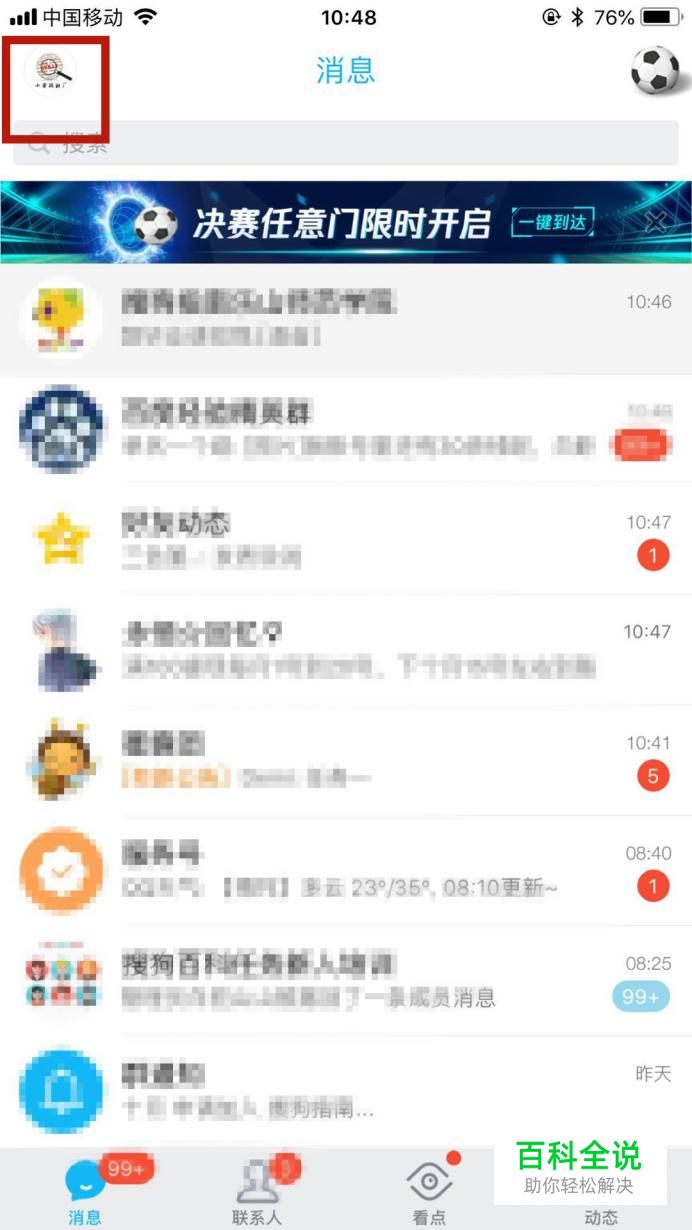Open the chat with the bee avatar
Image resolution: width=692 pixels, height=1230 pixels.
(345, 760)
